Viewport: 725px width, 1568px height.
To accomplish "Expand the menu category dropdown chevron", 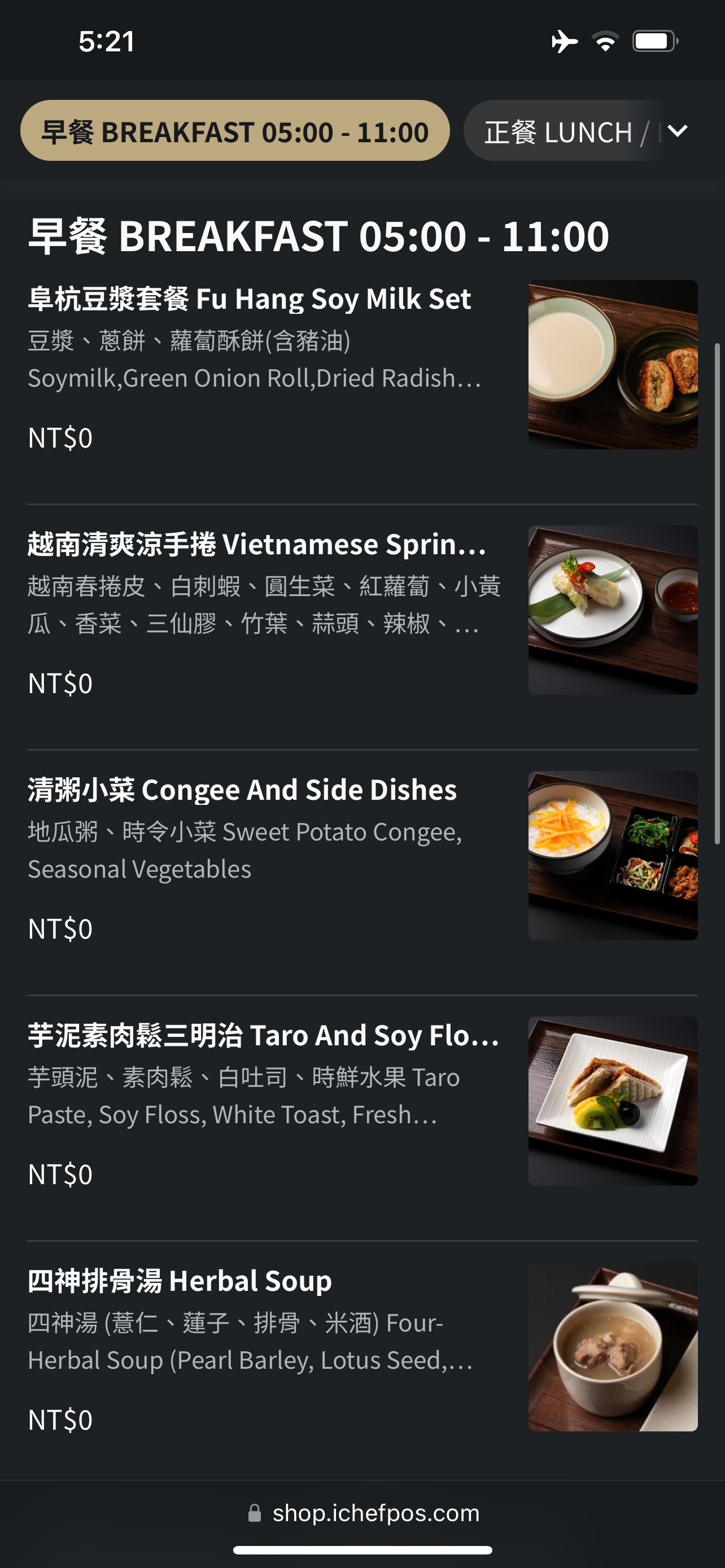I will pyautogui.click(x=677, y=131).
